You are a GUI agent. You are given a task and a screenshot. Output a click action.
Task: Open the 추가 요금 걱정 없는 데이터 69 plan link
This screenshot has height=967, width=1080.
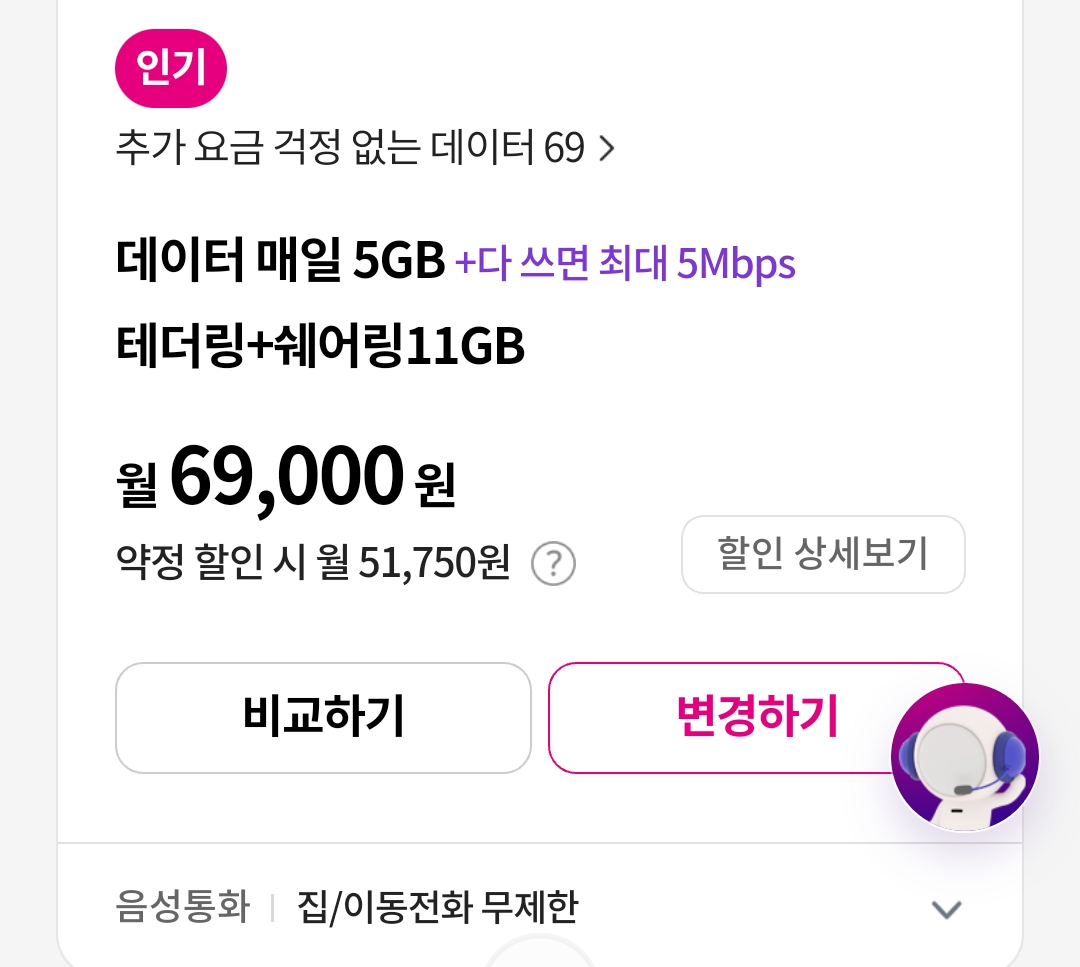pyautogui.click(x=365, y=149)
